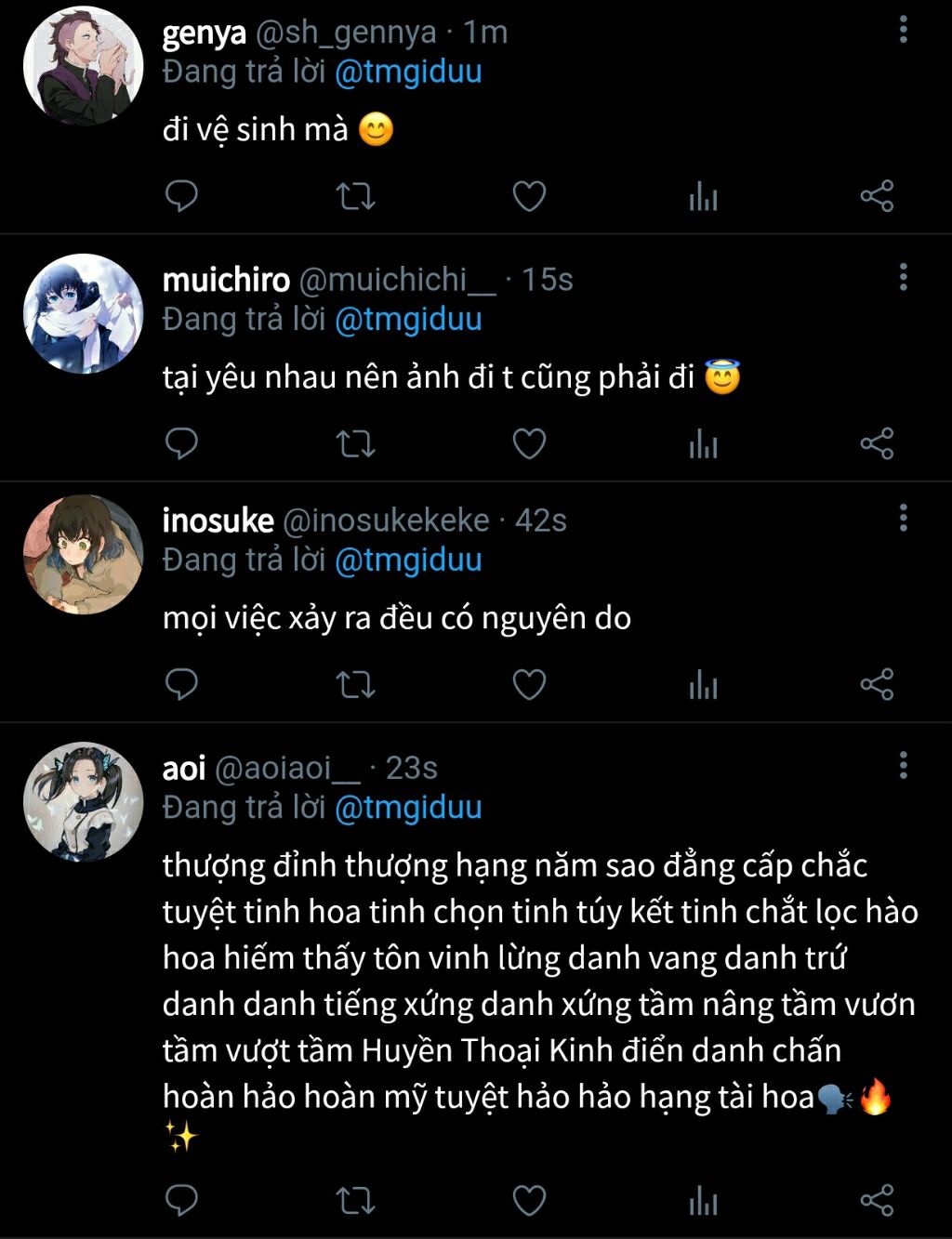Open overflow menu on aoi's tweet
The width and height of the screenshot is (952, 1239).
tap(903, 766)
